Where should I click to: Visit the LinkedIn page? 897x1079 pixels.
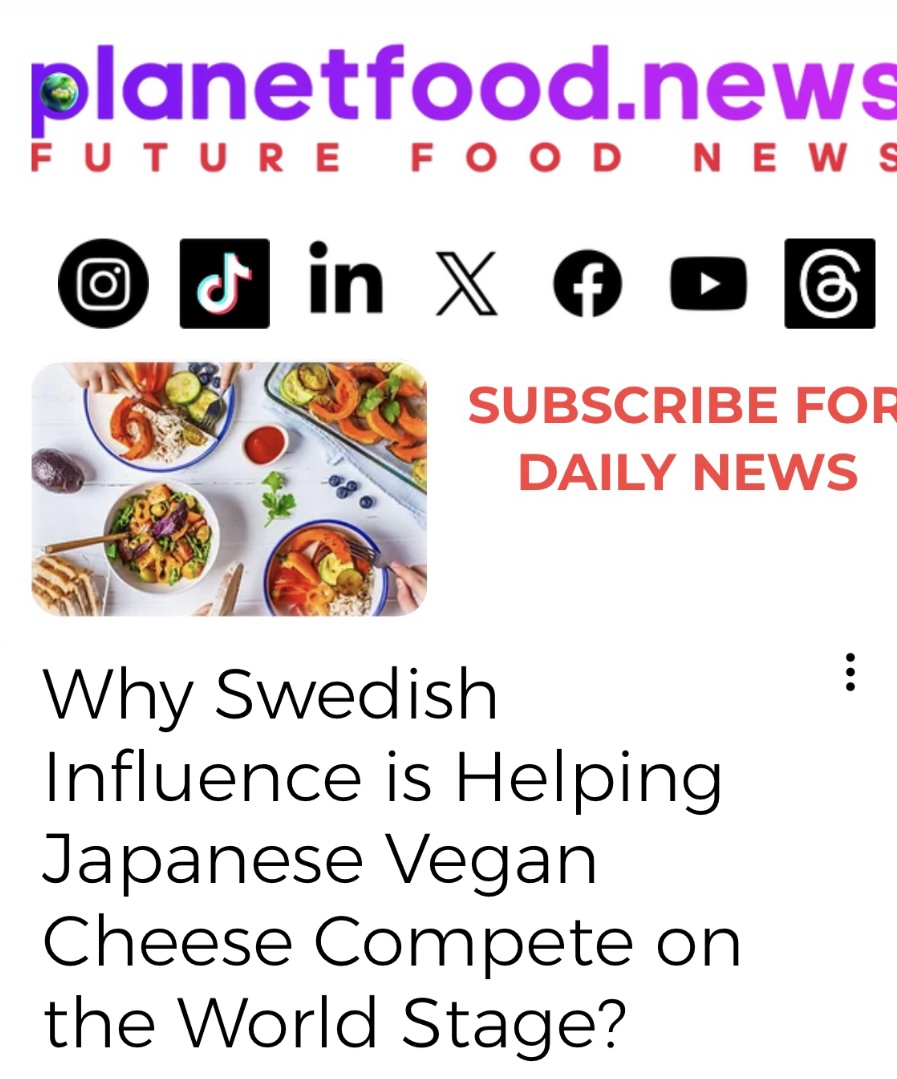[346, 281]
